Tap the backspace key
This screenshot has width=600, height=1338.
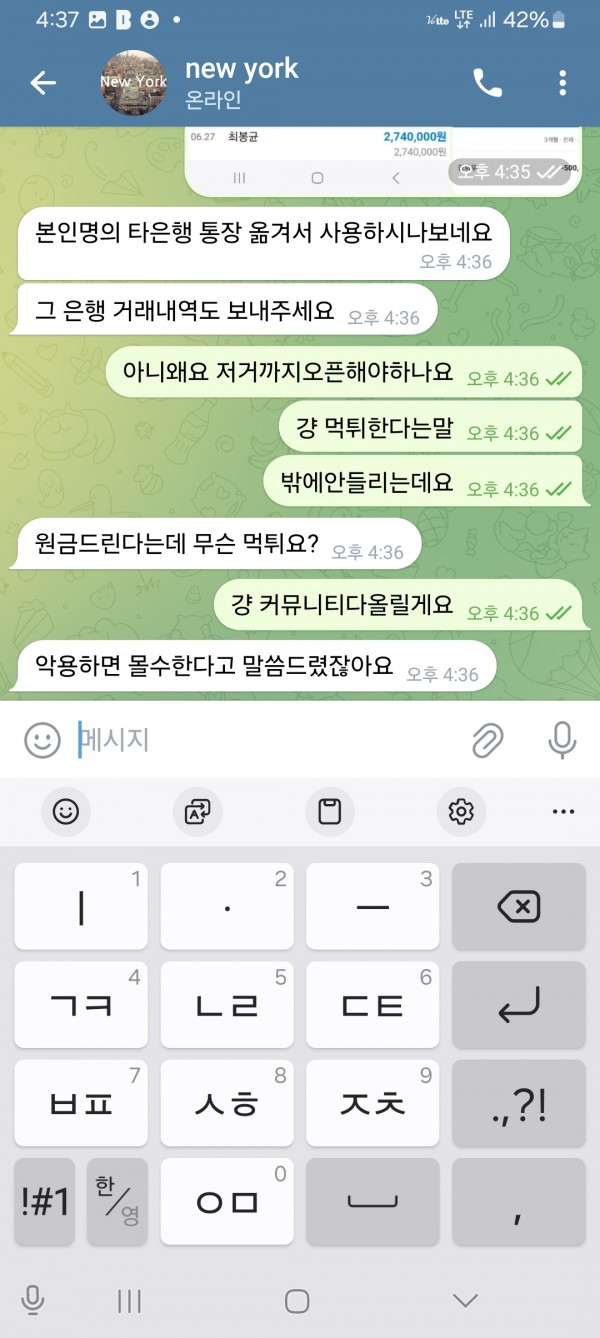pos(518,907)
